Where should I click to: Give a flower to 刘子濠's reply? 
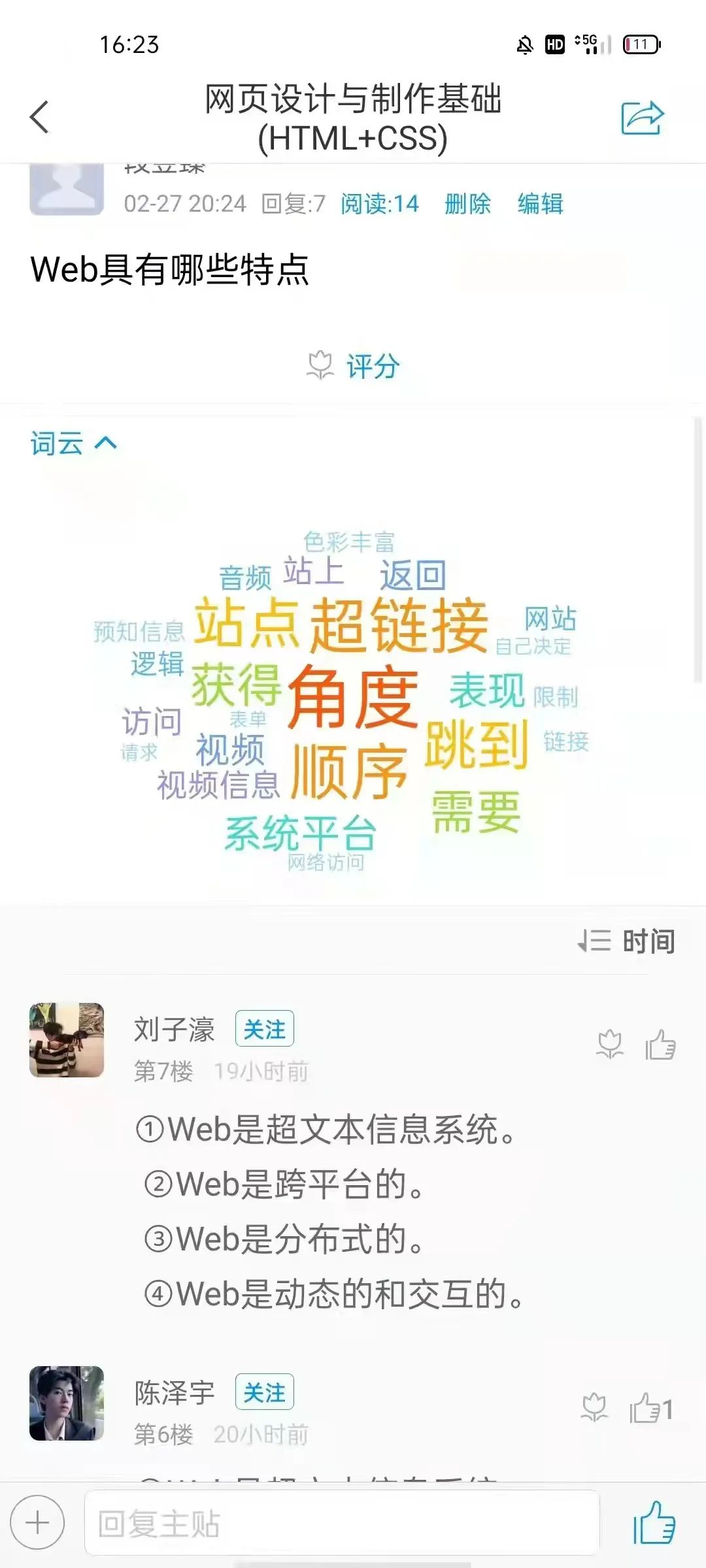(610, 1044)
